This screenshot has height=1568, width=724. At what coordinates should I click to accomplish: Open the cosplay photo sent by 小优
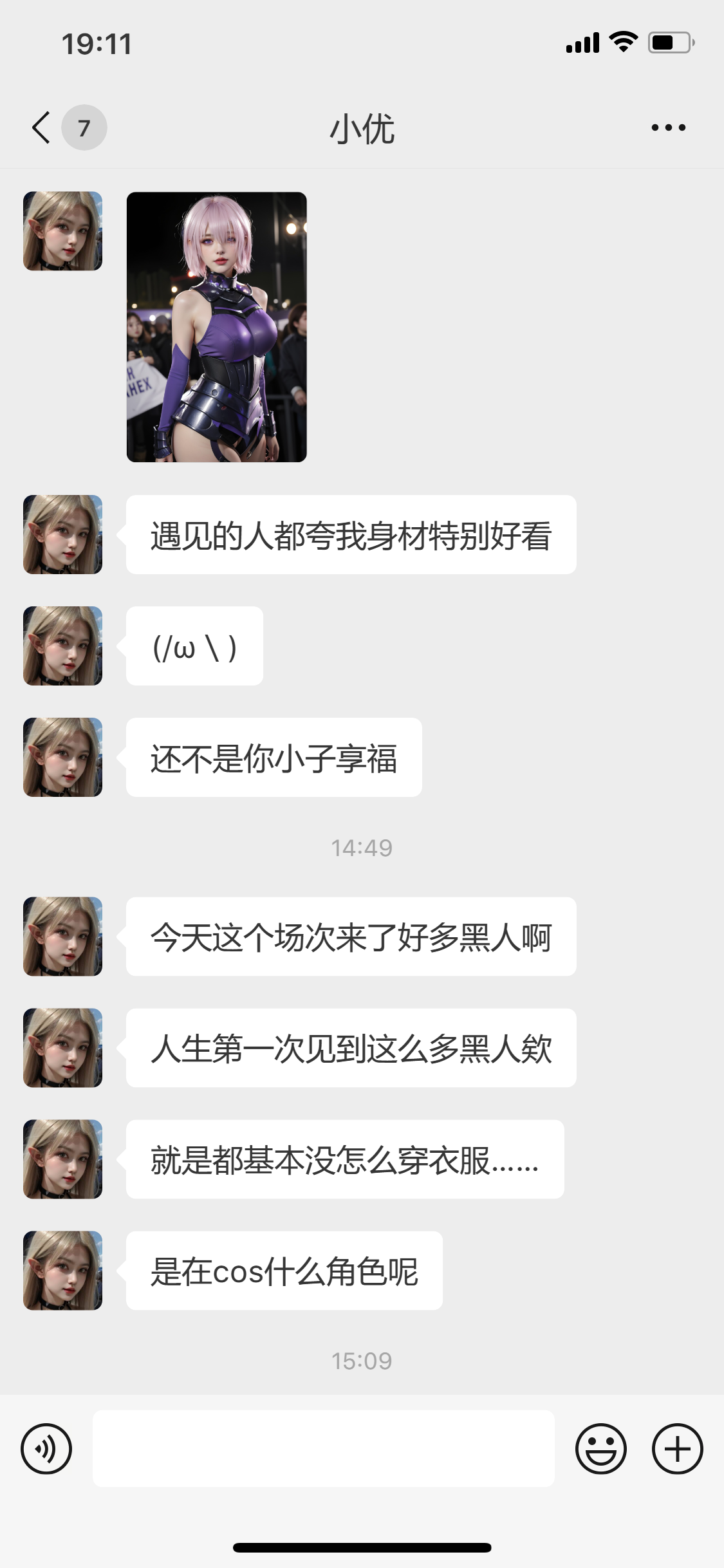216,327
